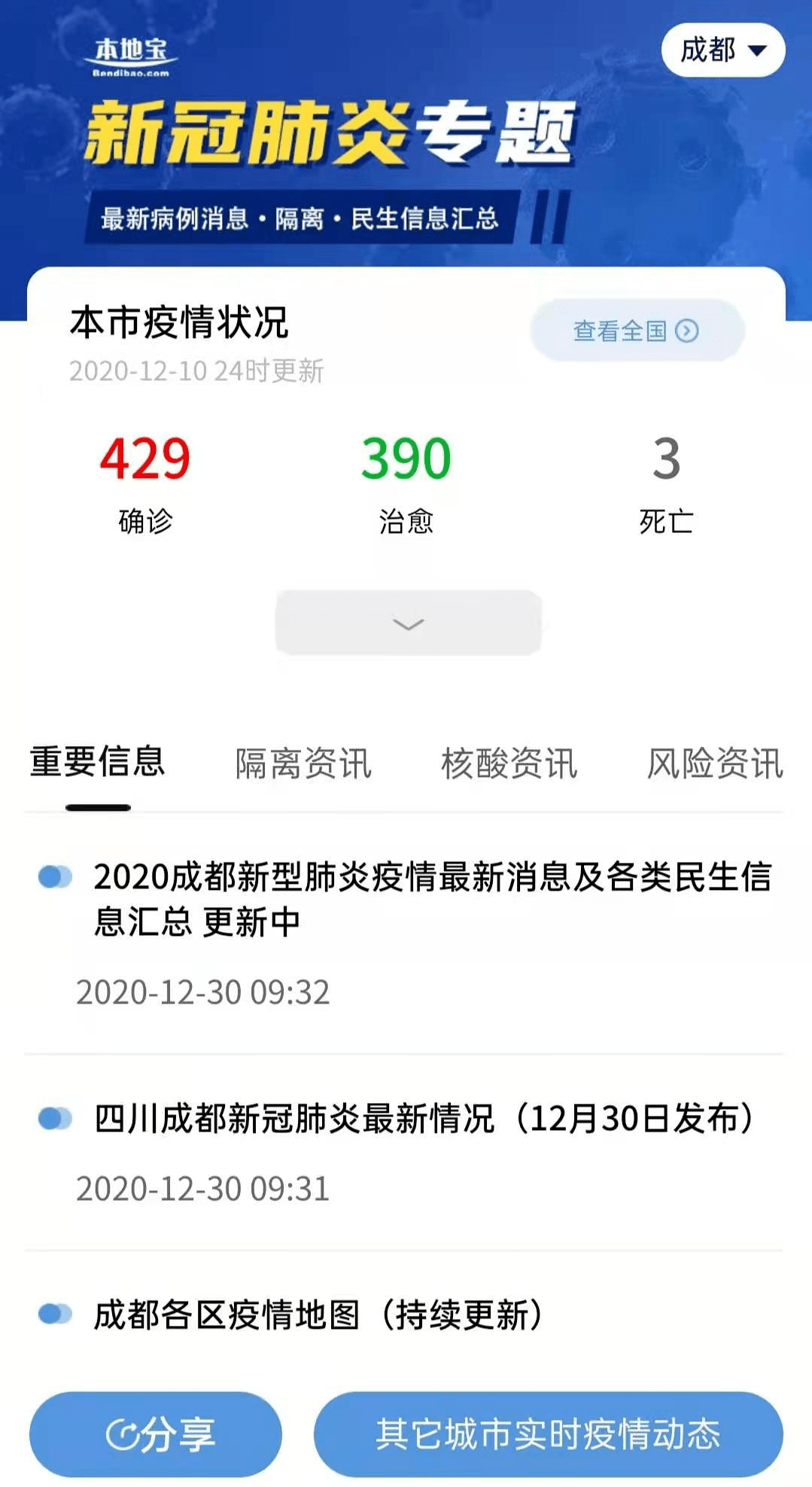The height and width of the screenshot is (1487, 812).
Task: Open the 核酸资讯 tab
Action: pyautogui.click(x=508, y=763)
